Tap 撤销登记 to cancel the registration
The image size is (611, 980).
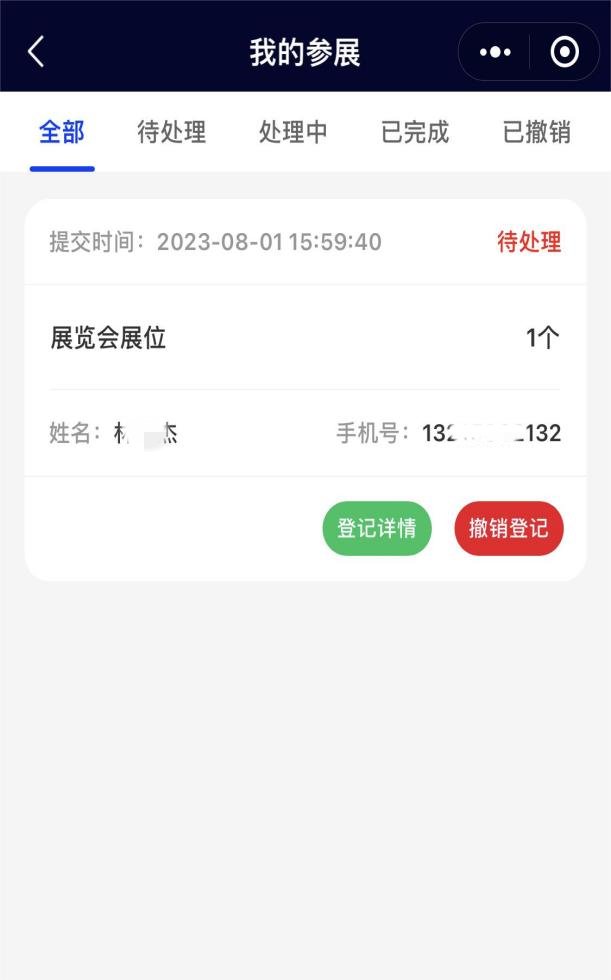[x=509, y=528]
